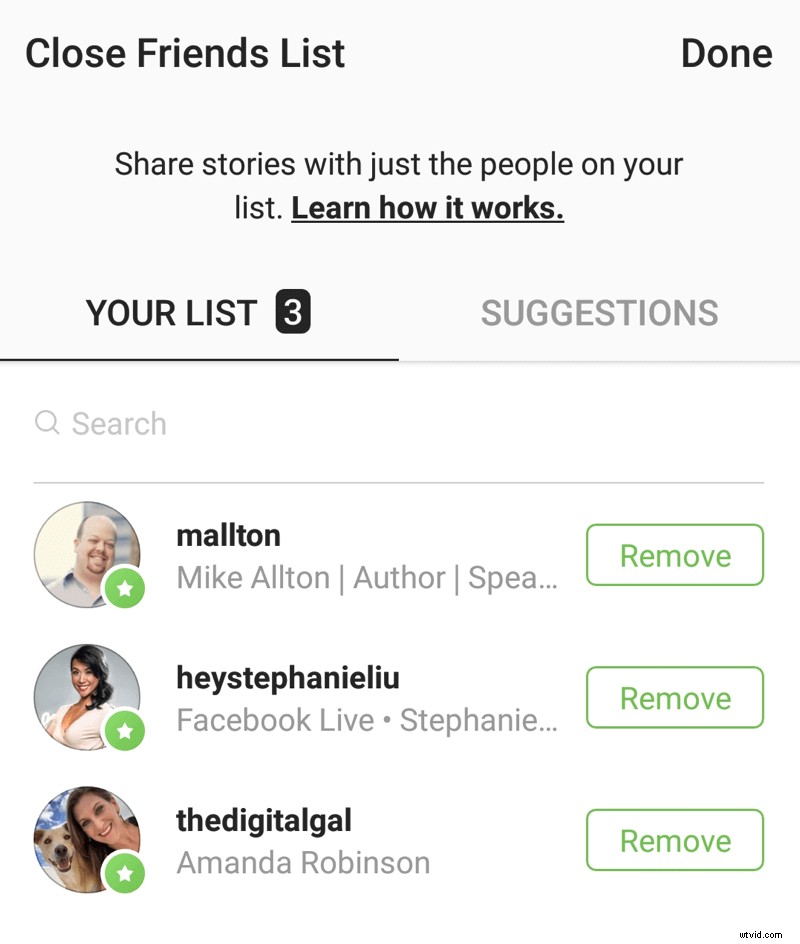This screenshot has height=944, width=800.
Task: Click the green star badge on thedigitalgal's avatar
Action: [124, 874]
